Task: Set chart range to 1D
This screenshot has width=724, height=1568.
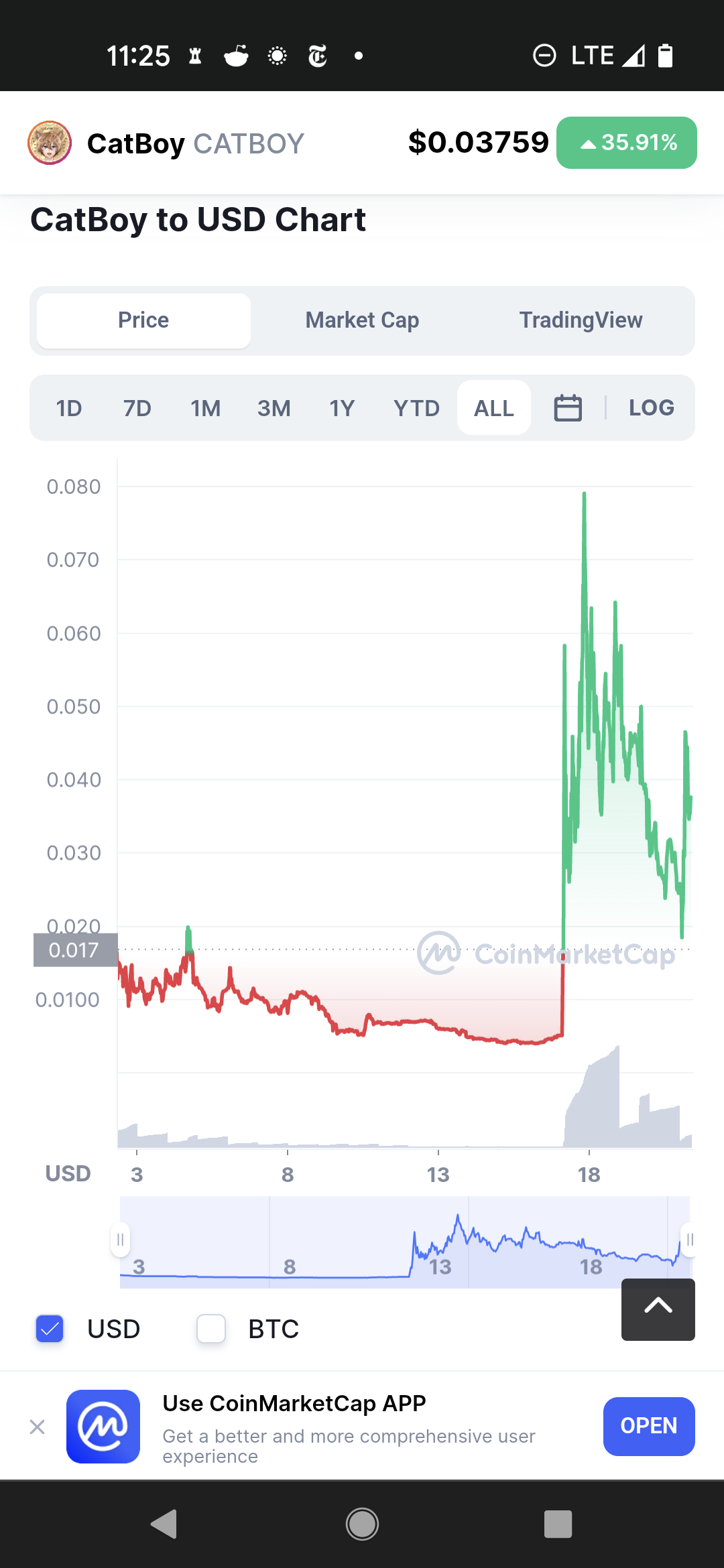Action: pos(69,408)
